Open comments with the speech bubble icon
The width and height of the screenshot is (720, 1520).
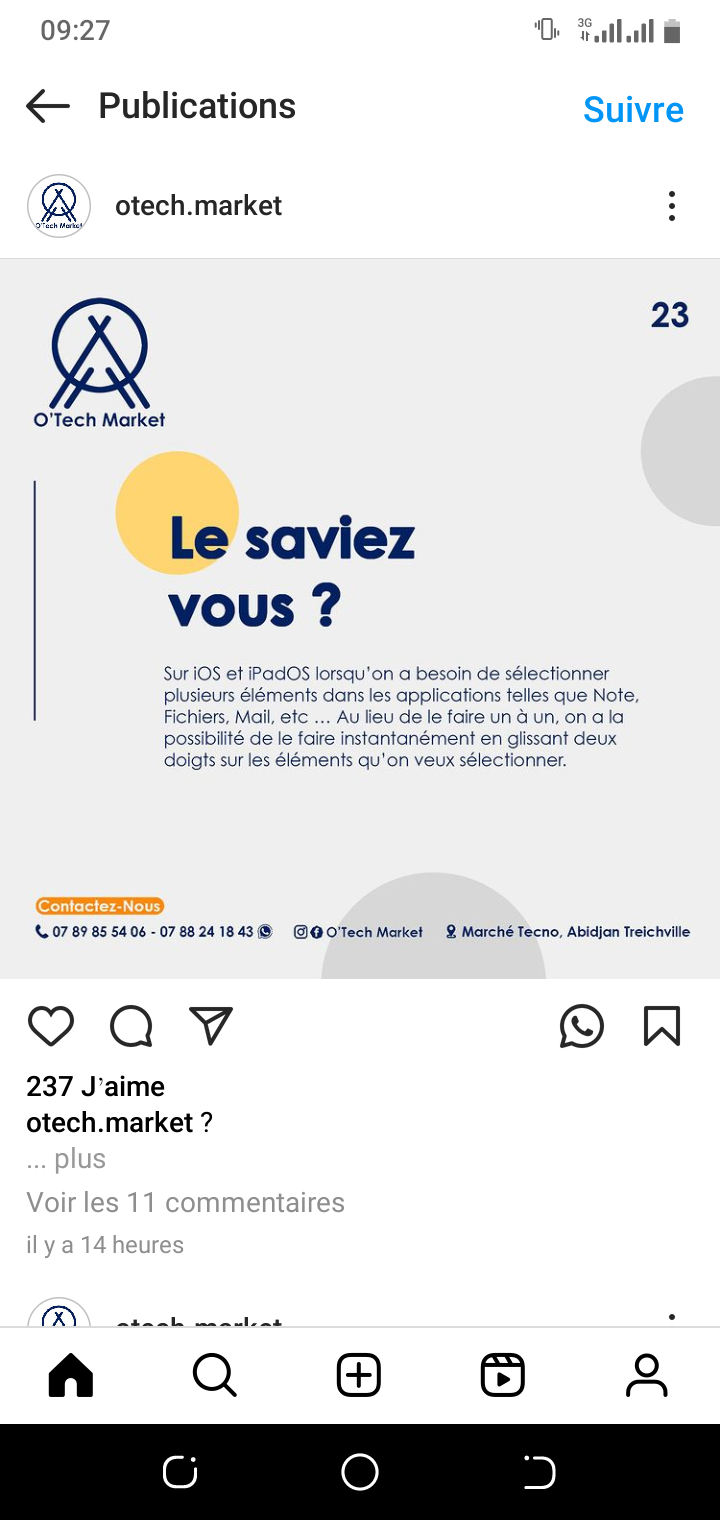click(x=131, y=1026)
